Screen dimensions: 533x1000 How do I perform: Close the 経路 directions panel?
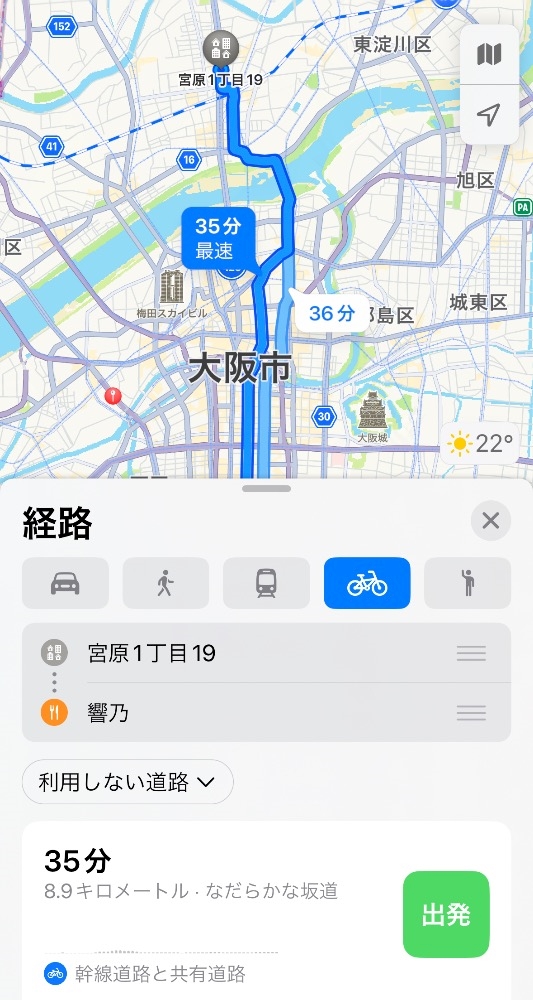pos(490,521)
